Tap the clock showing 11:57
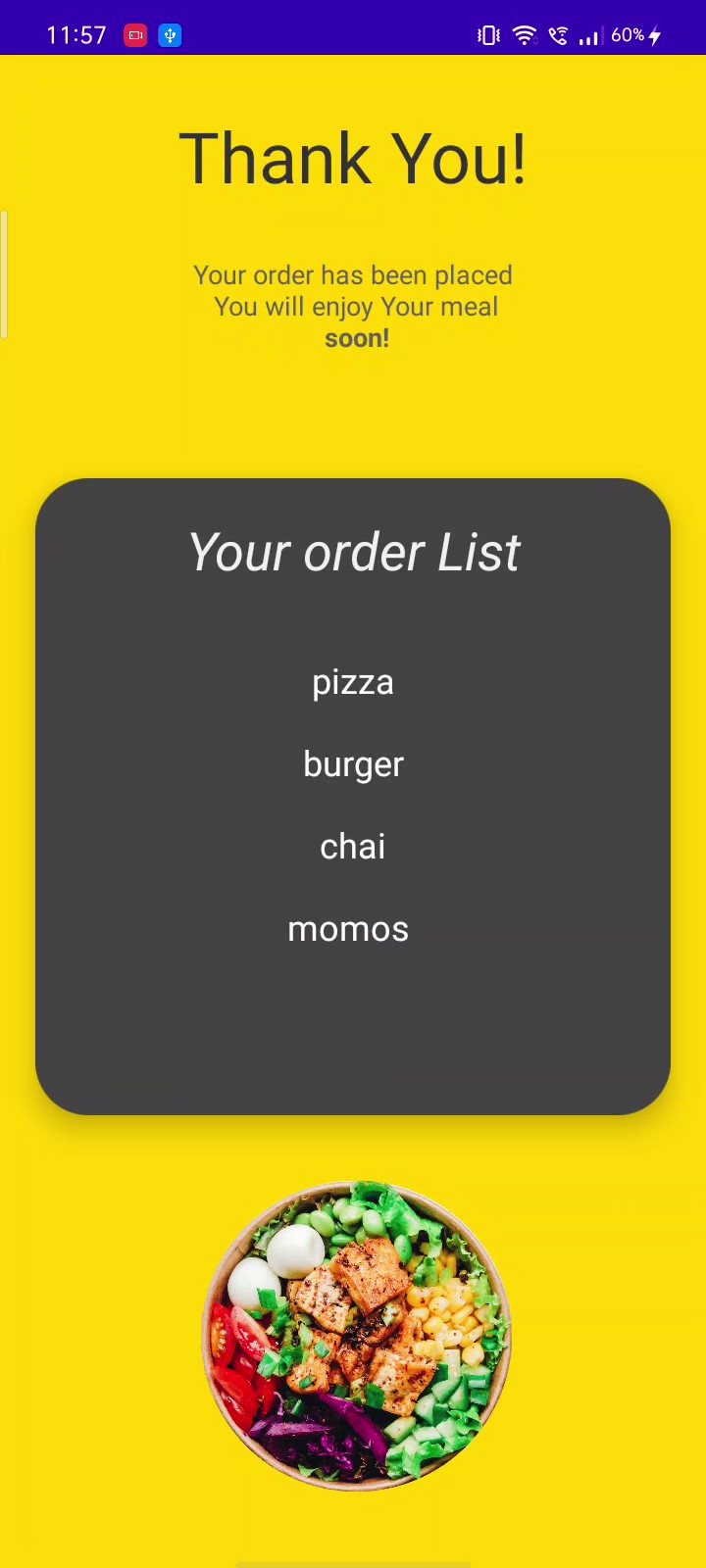 click(76, 34)
